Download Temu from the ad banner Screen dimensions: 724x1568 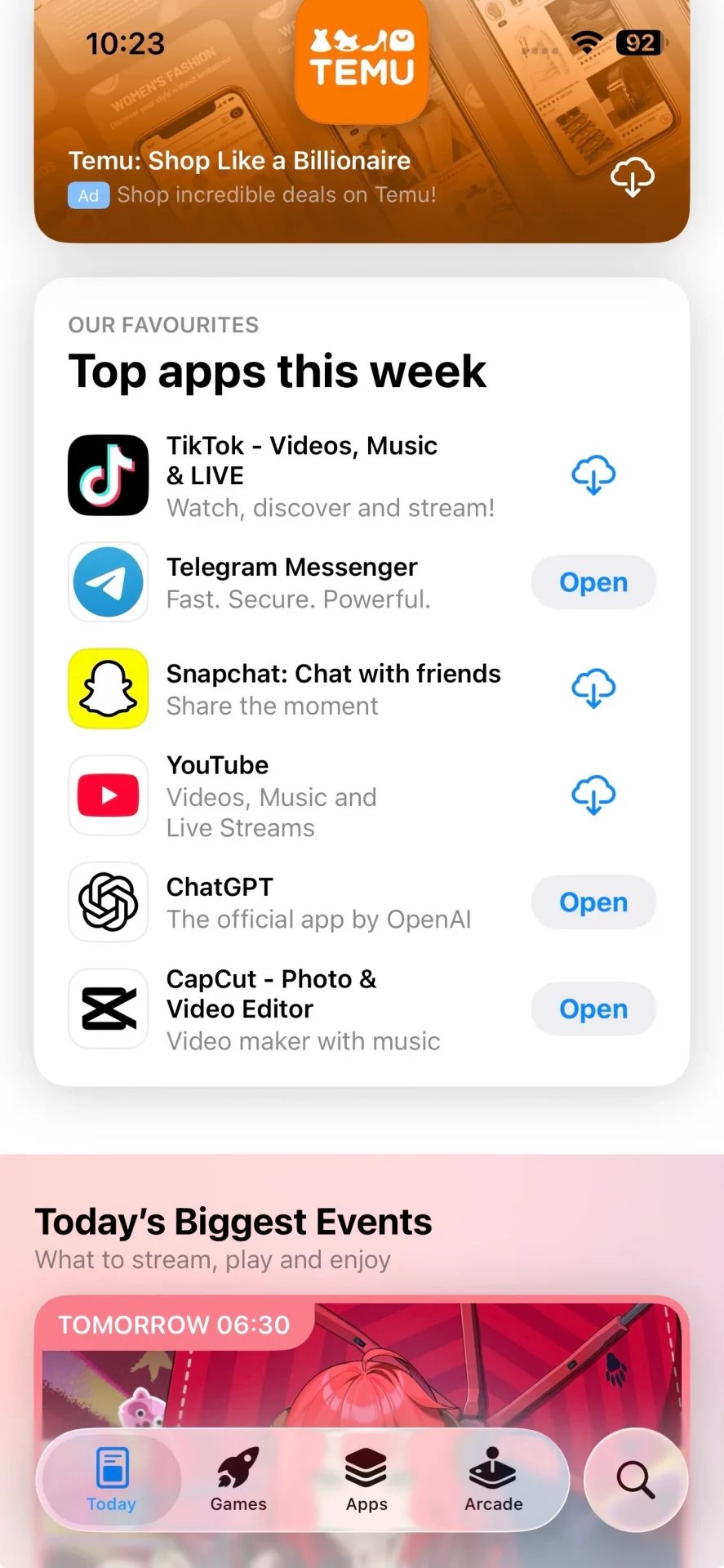pos(633,176)
